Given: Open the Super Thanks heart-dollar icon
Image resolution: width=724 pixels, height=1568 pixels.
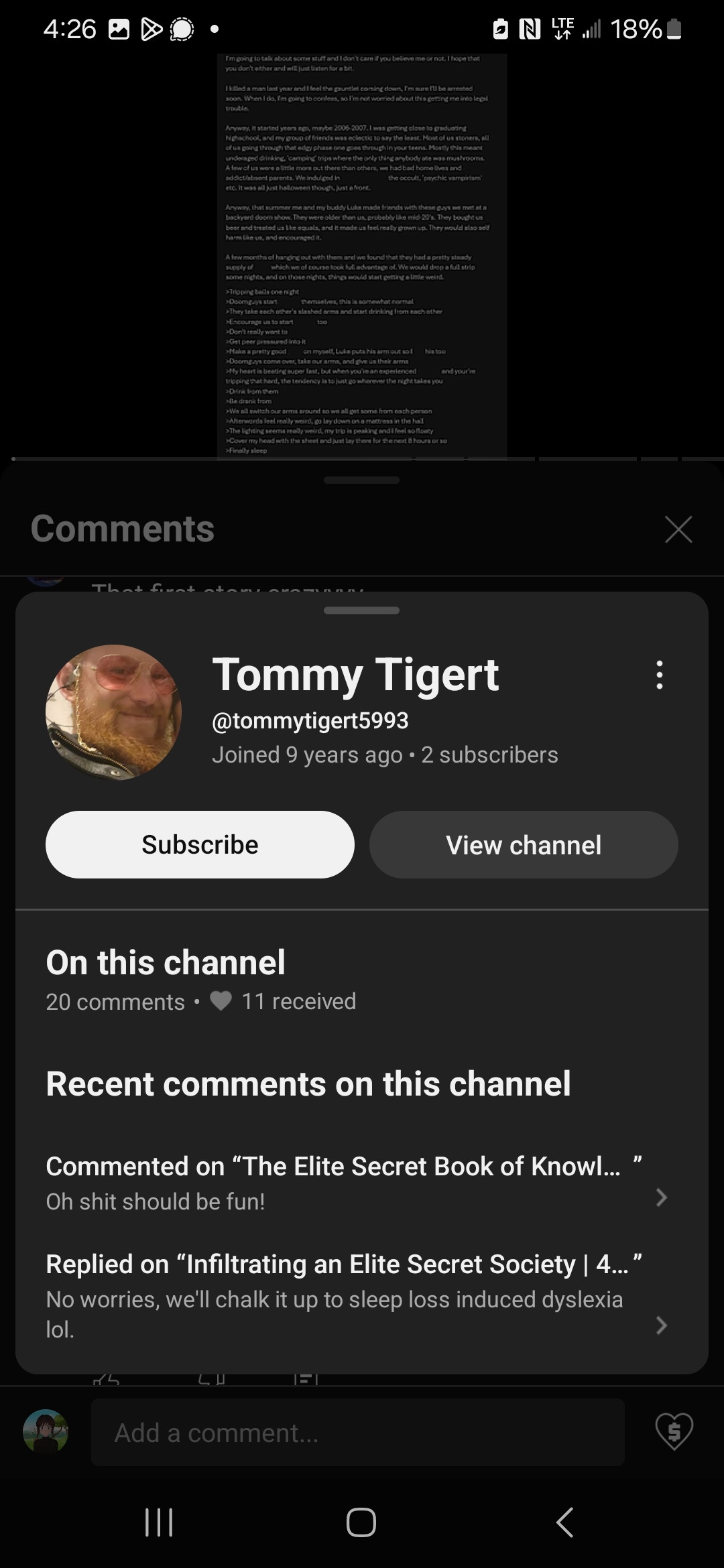Looking at the screenshot, I should [674, 1432].
